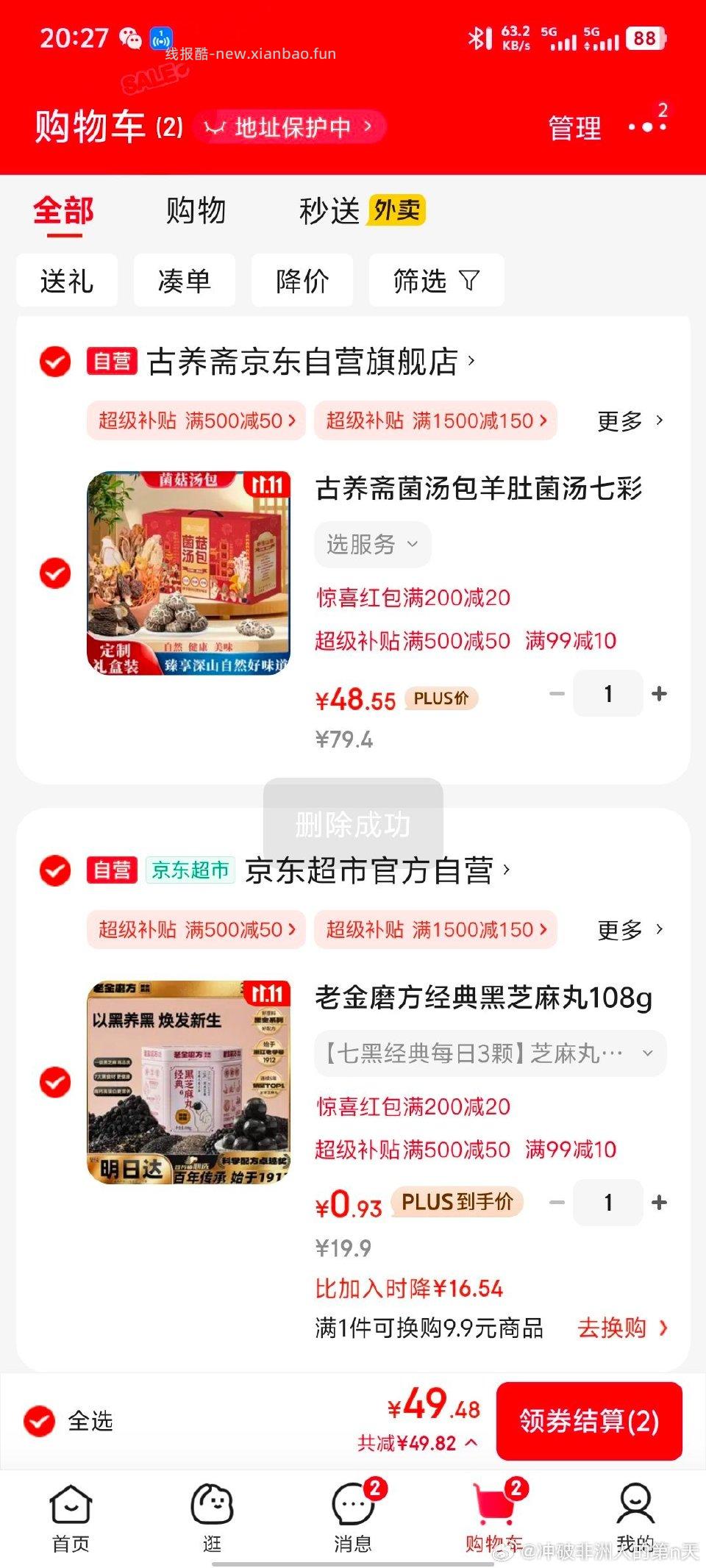The height and width of the screenshot is (1568, 706).
Task: Switch to the 秒送 tab
Action: click(330, 211)
